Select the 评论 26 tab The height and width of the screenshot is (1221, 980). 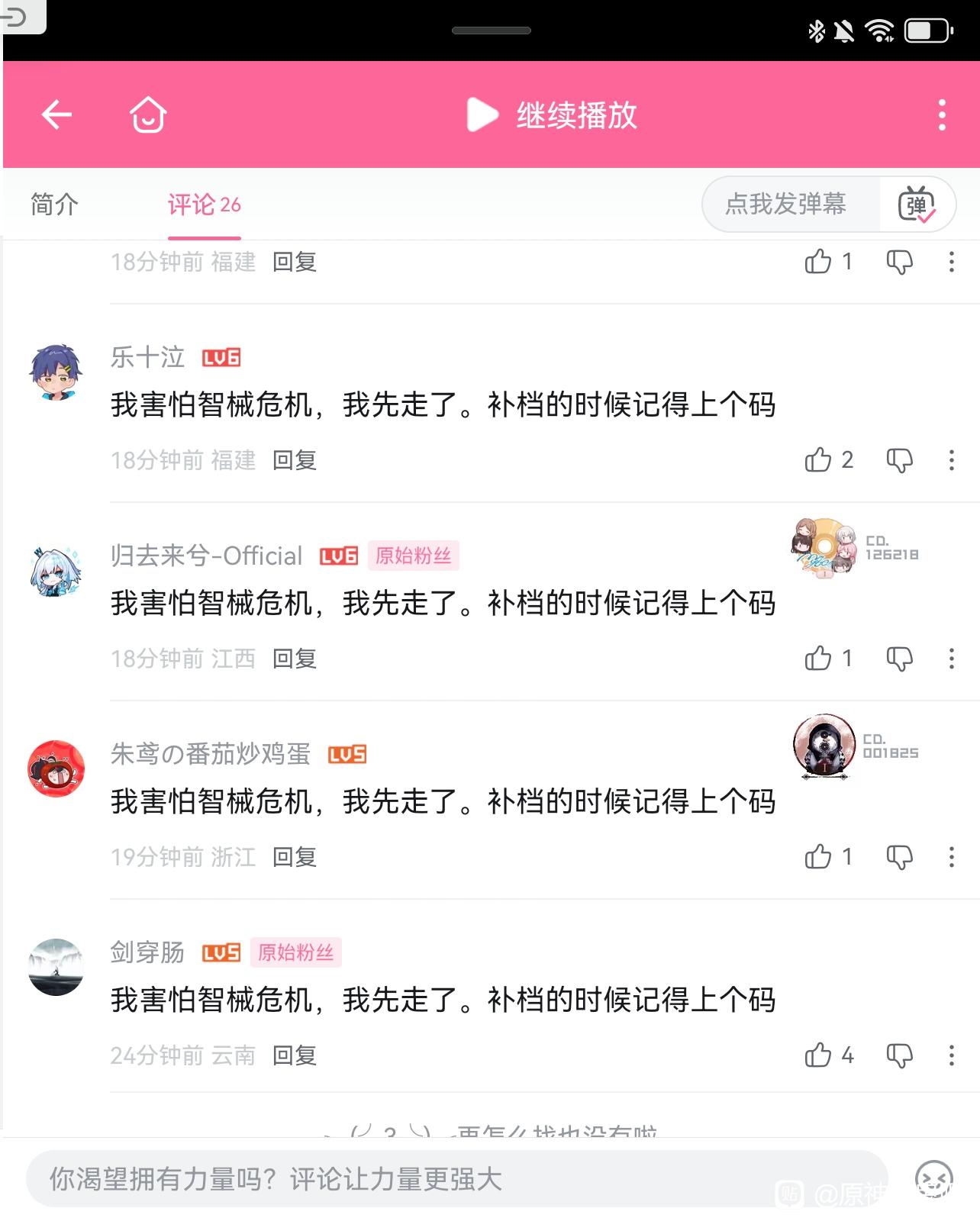click(204, 205)
